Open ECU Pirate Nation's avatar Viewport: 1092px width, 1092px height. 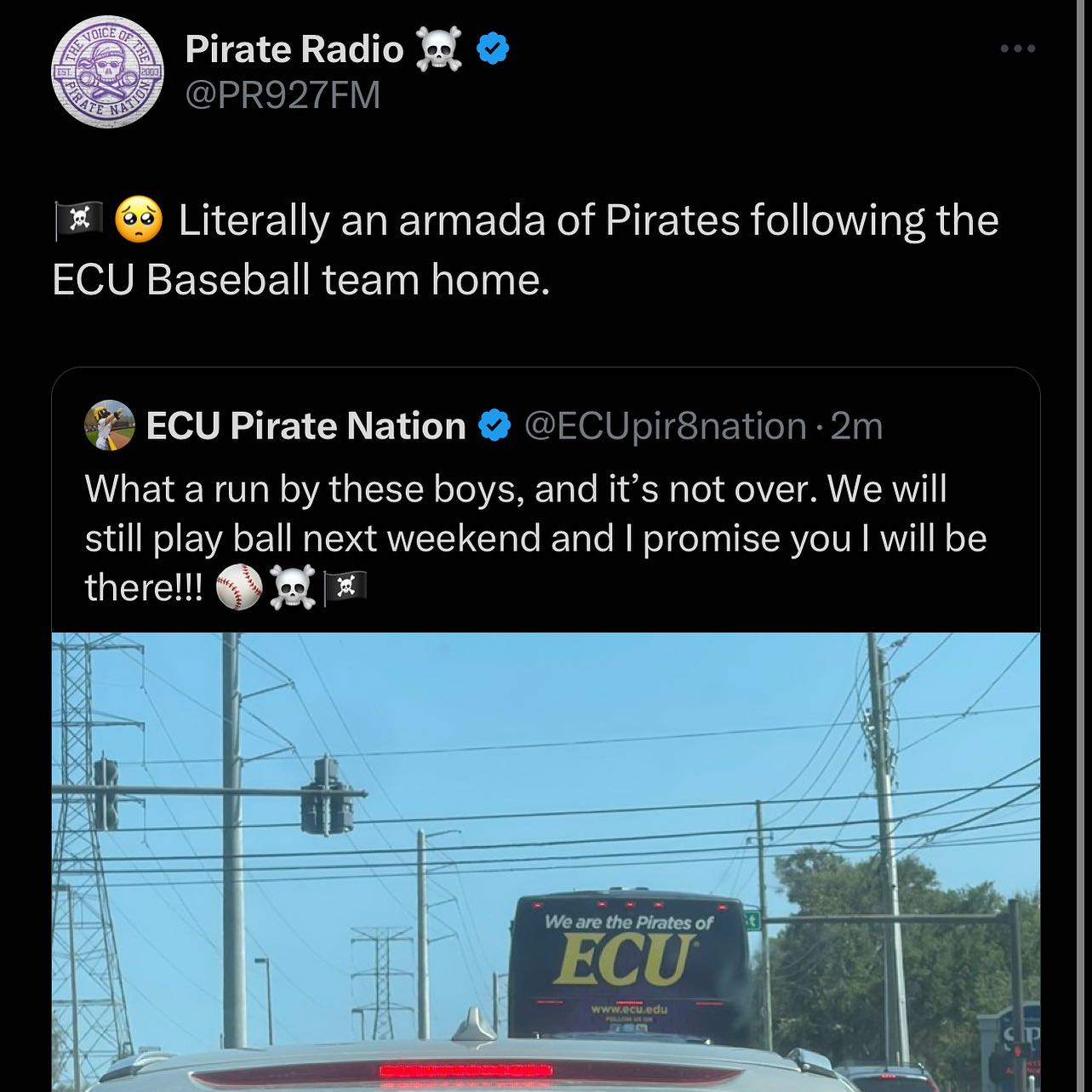point(110,426)
